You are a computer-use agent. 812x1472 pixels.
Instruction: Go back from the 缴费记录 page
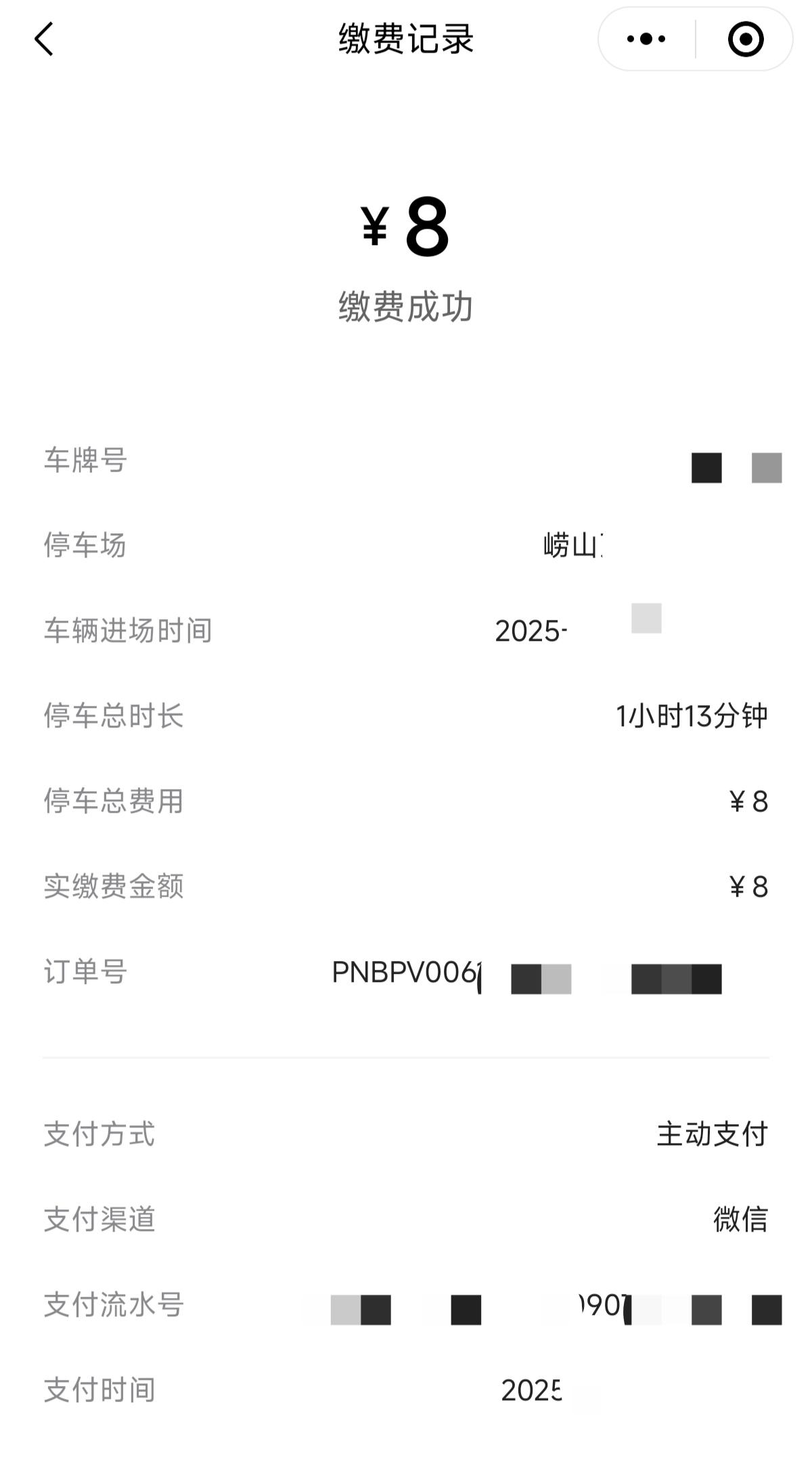coord(44,39)
